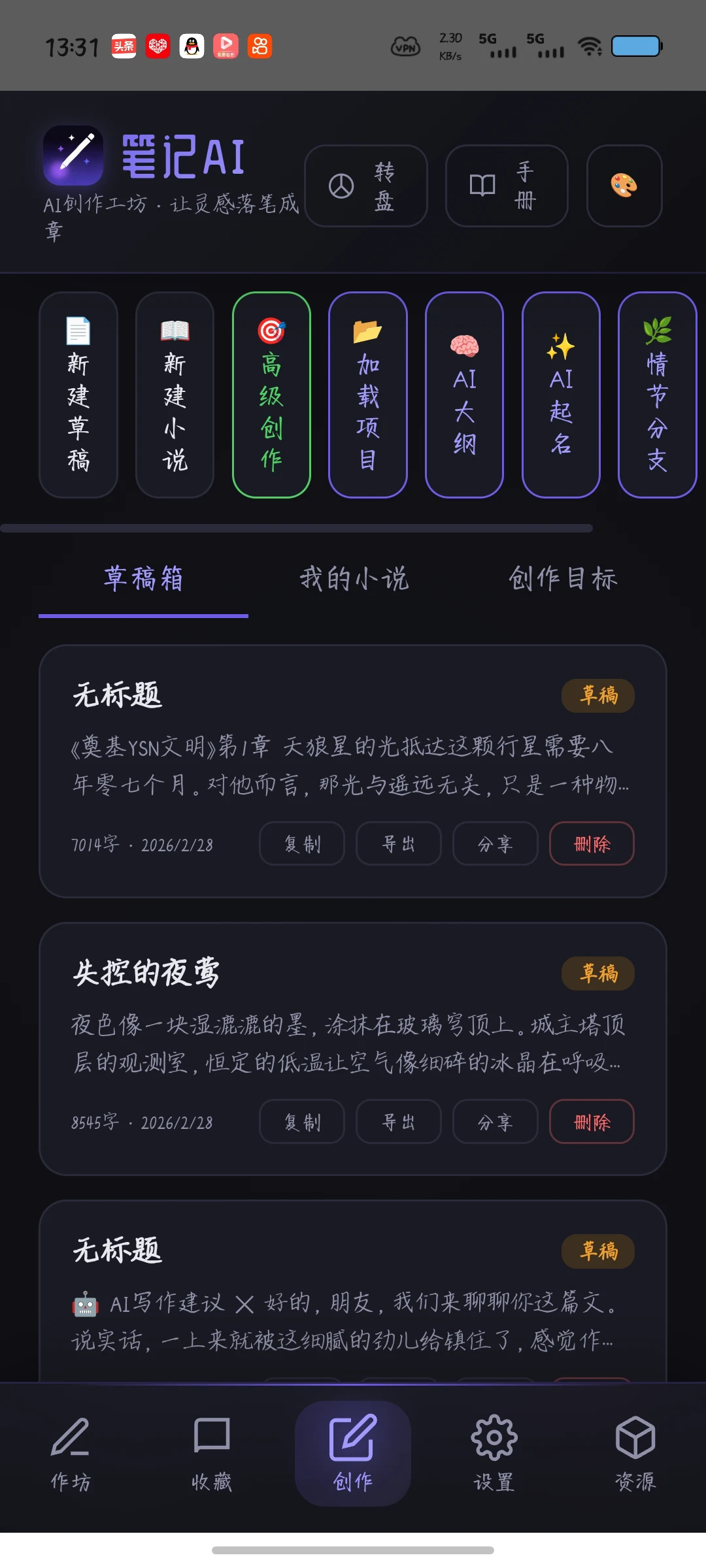
Task: Open the 加载项目 load project panel
Action: point(368,394)
